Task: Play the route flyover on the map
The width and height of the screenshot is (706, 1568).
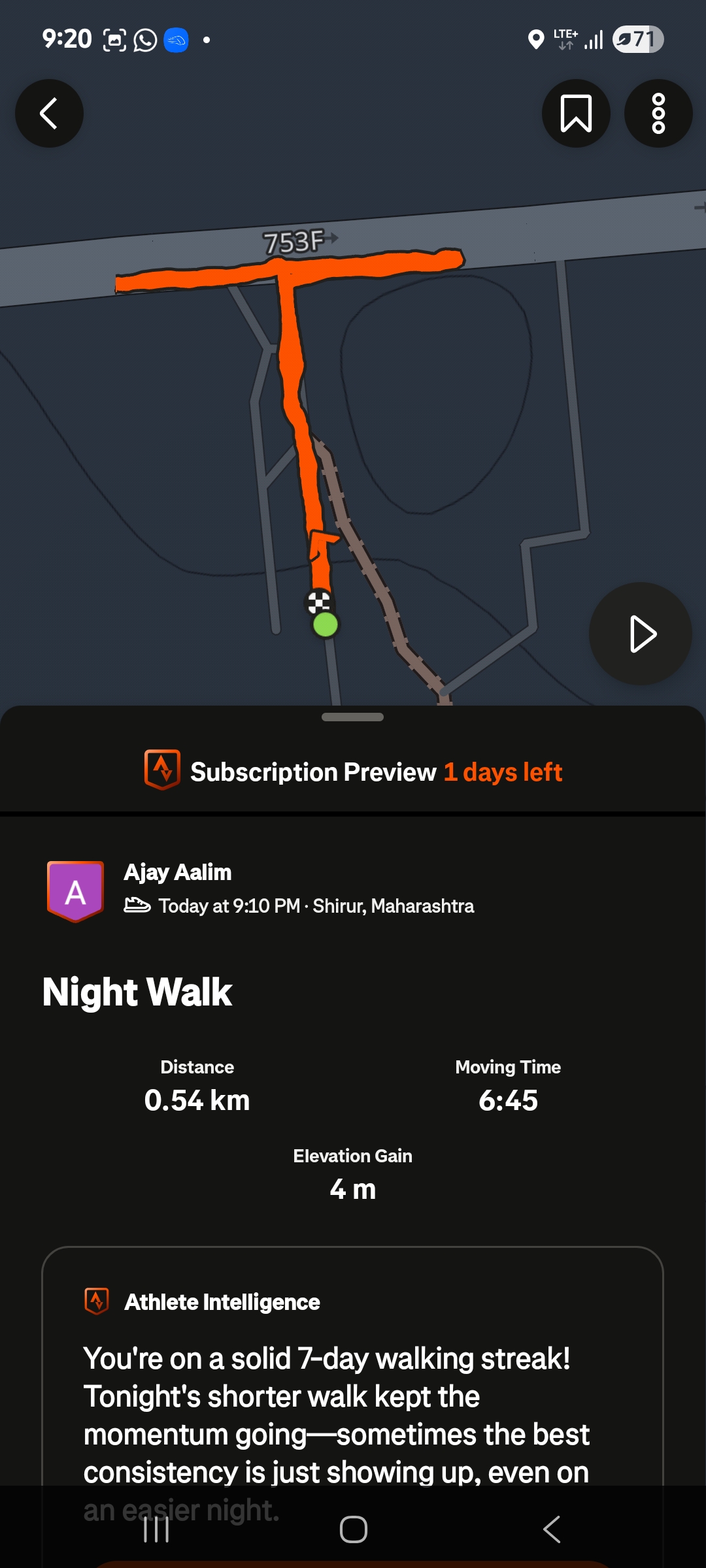Action: (641, 634)
